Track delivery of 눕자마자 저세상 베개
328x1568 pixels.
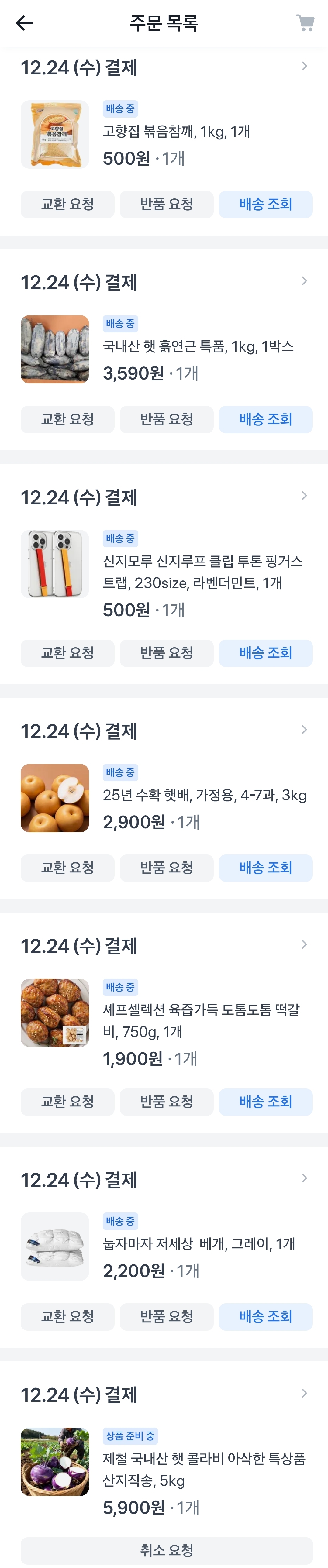(x=265, y=1317)
